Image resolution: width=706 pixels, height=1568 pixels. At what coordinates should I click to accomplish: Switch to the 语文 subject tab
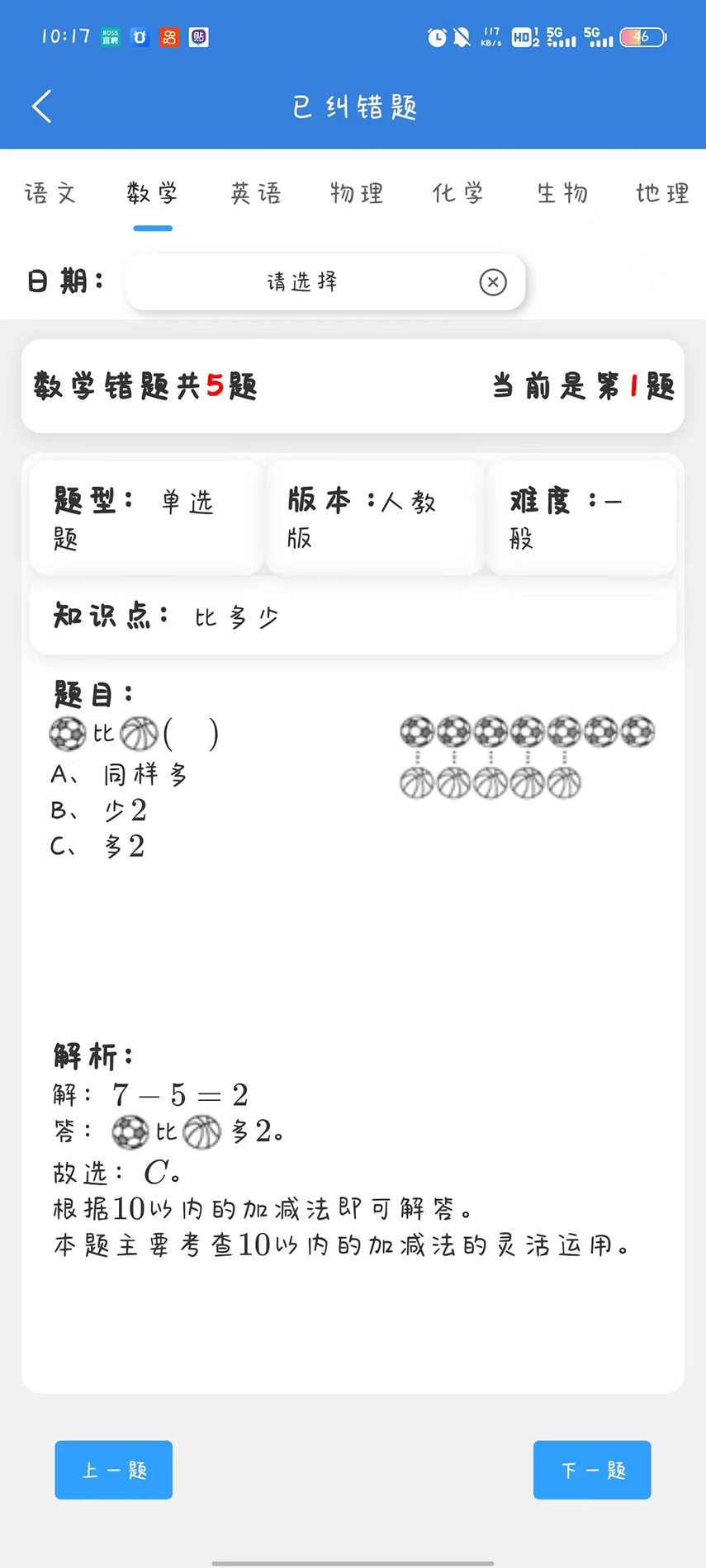(x=50, y=194)
